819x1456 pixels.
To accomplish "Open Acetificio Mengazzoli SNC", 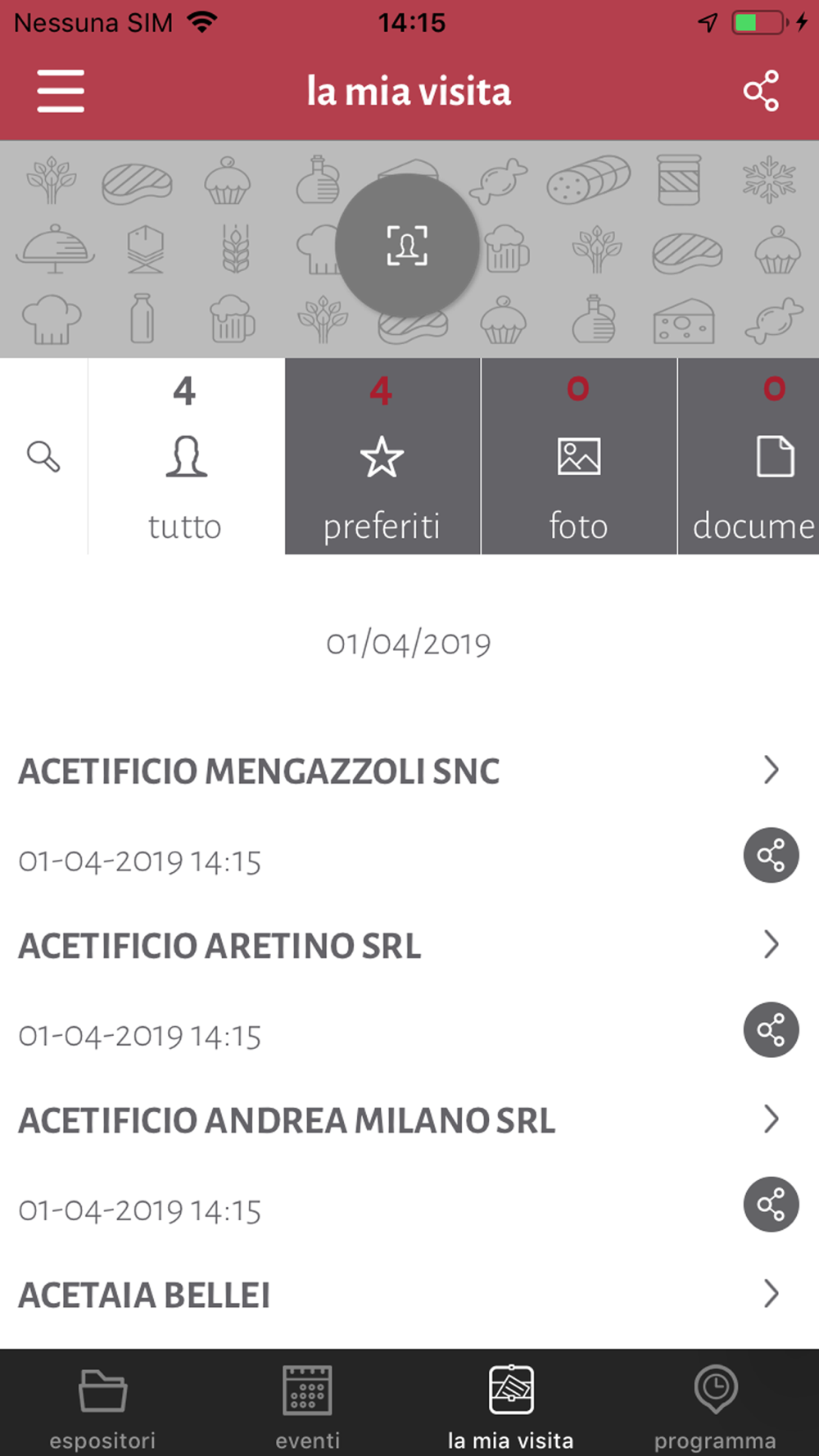I will coord(399,771).
